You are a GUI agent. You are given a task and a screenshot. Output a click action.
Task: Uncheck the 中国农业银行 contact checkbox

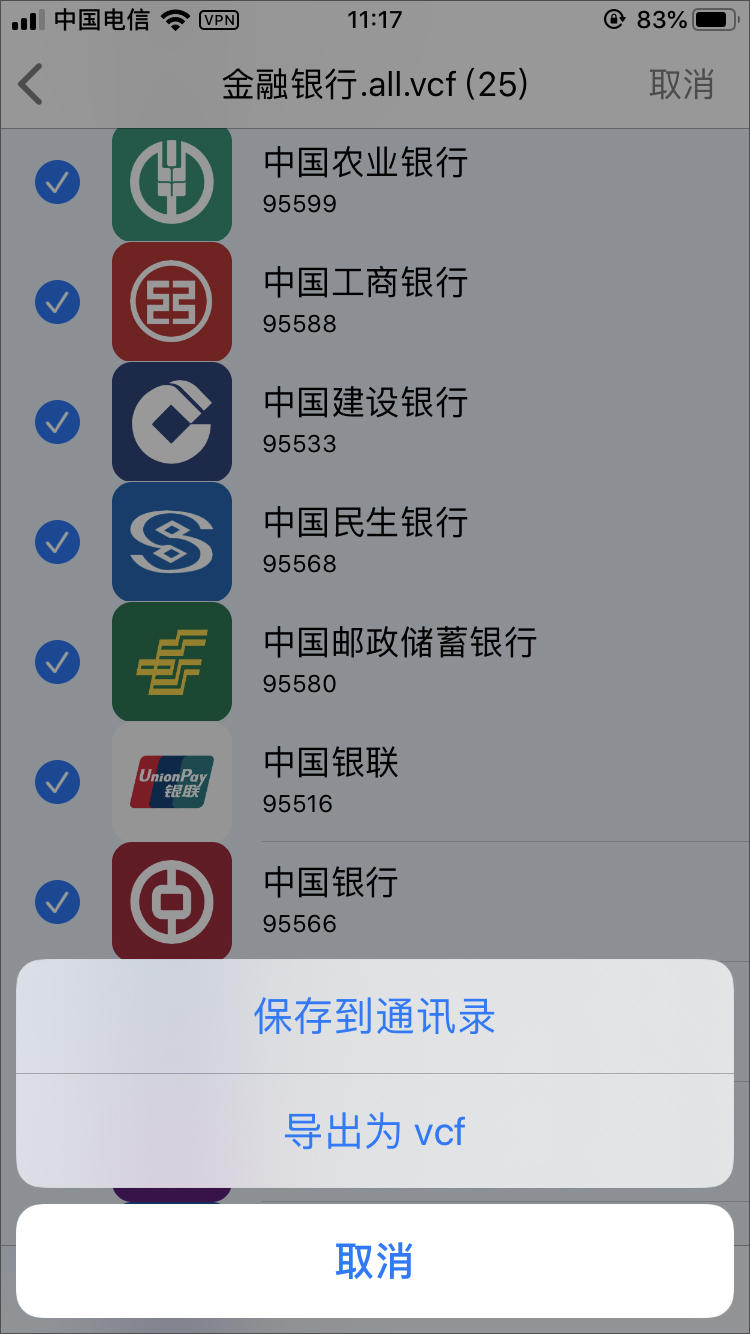(57, 182)
